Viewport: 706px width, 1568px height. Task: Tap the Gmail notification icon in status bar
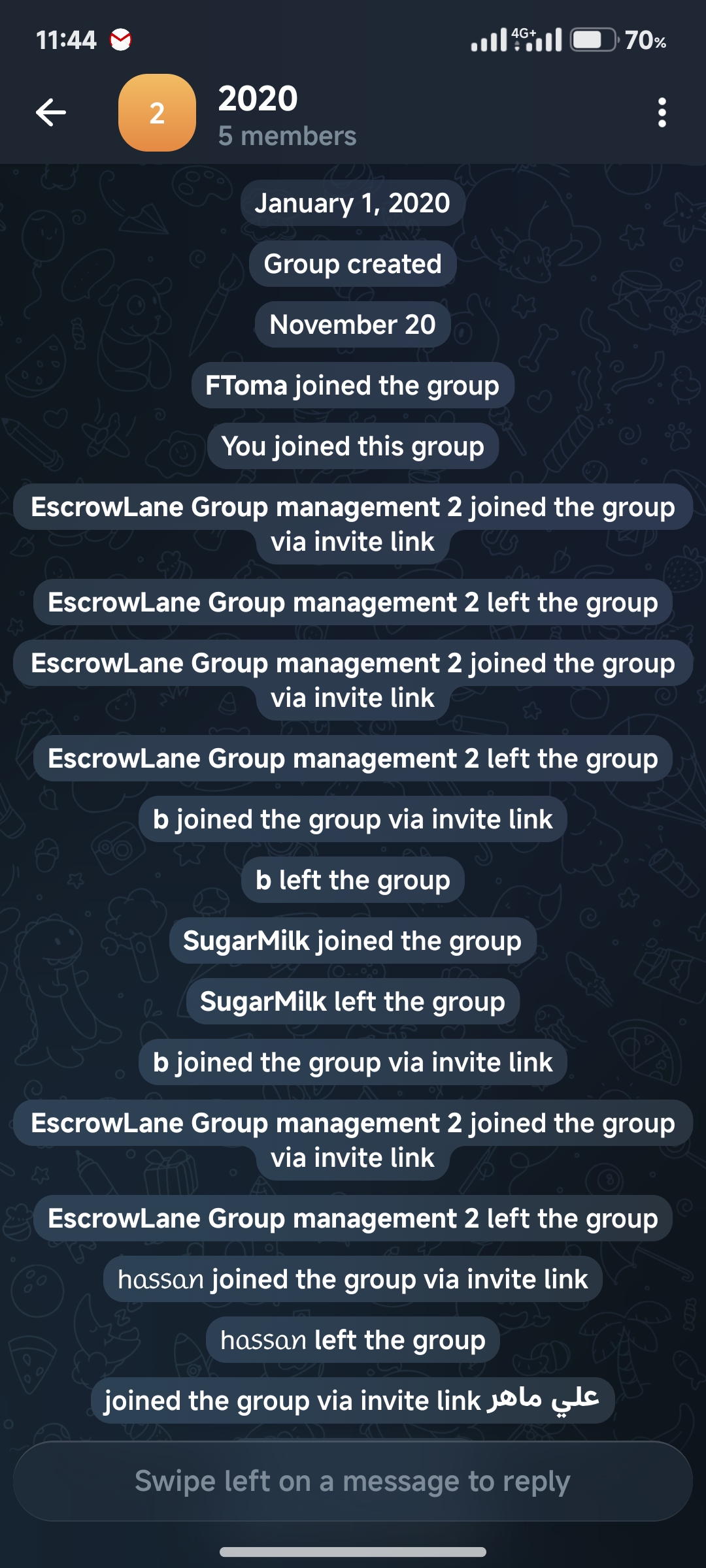coord(120,41)
